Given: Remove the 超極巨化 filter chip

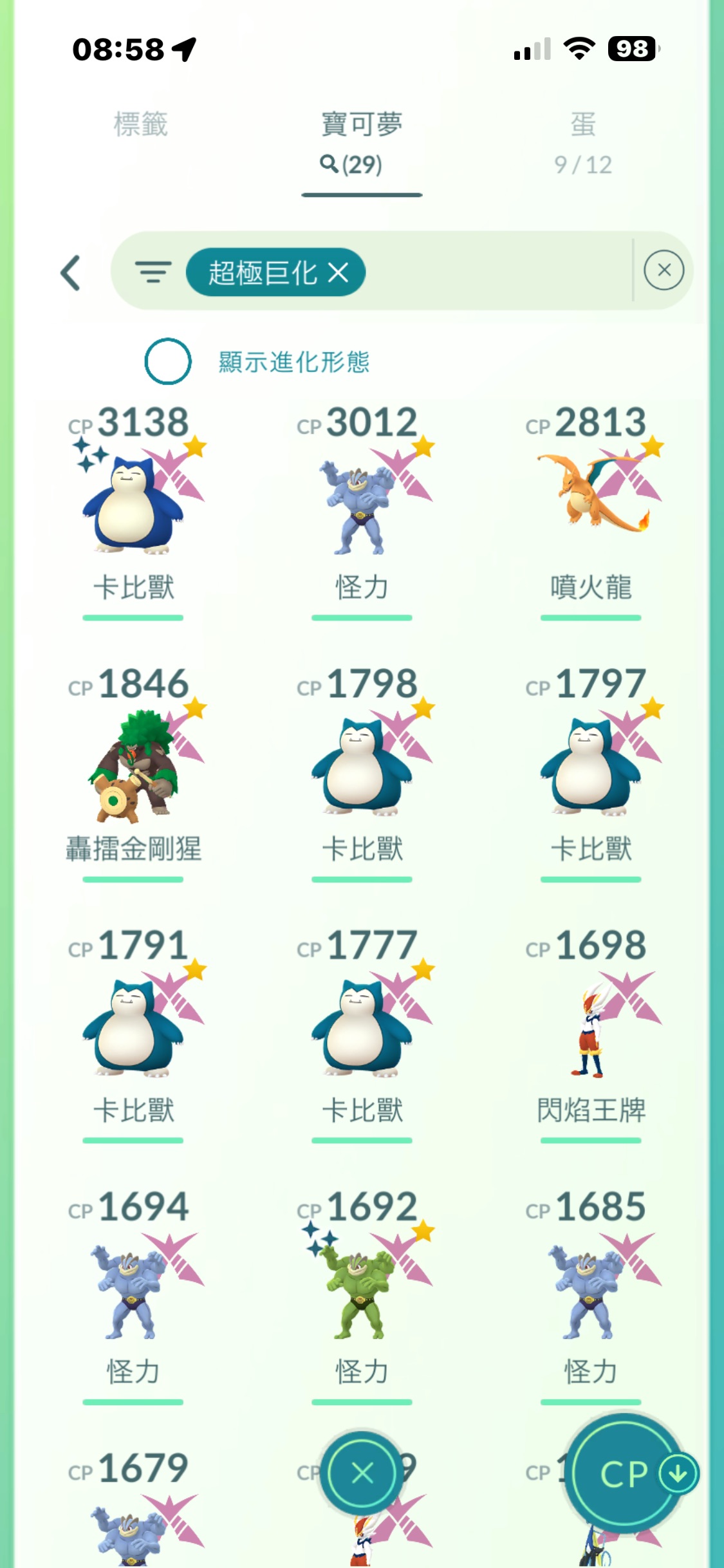Looking at the screenshot, I should (339, 273).
